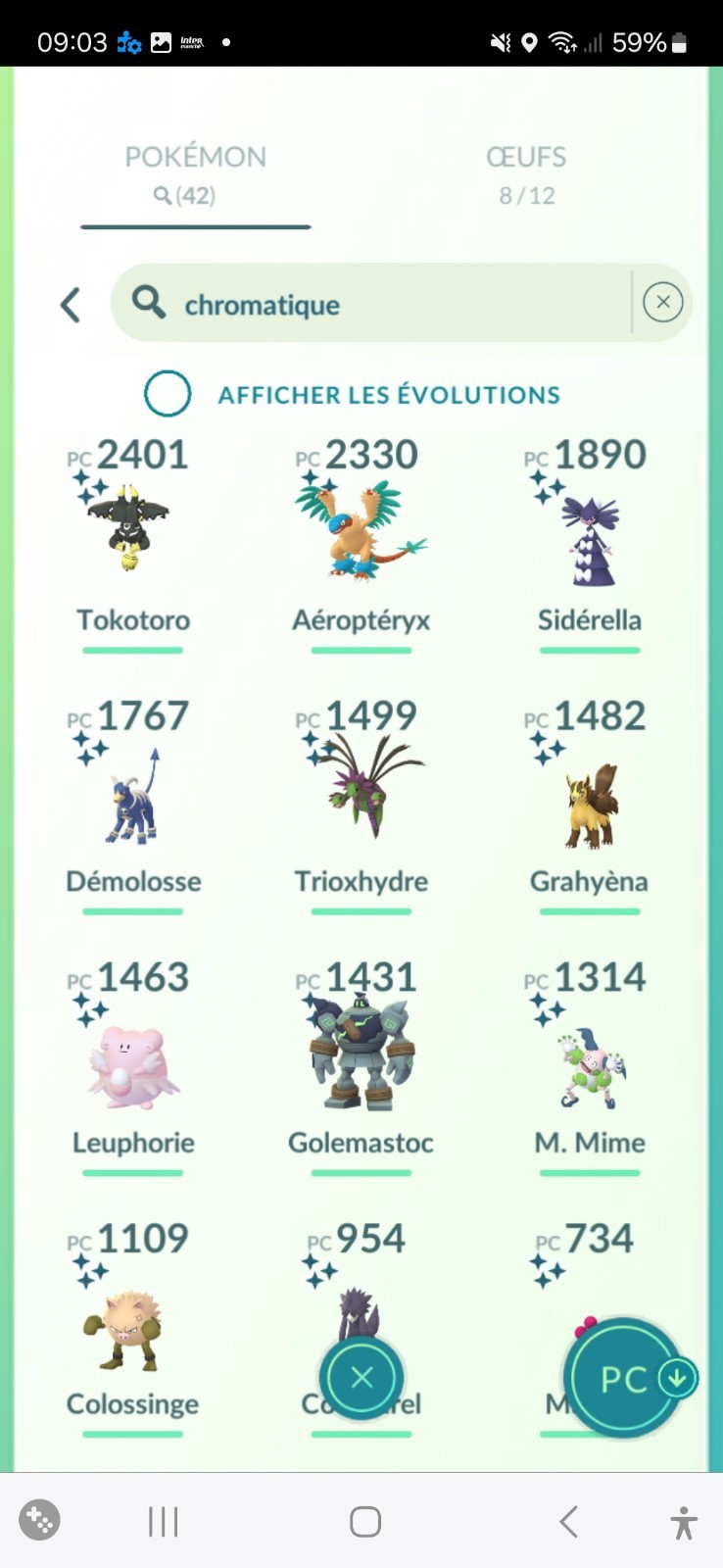Screen dimensions: 723x1568
Task: Select the Pokémon tab
Action: [195, 173]
